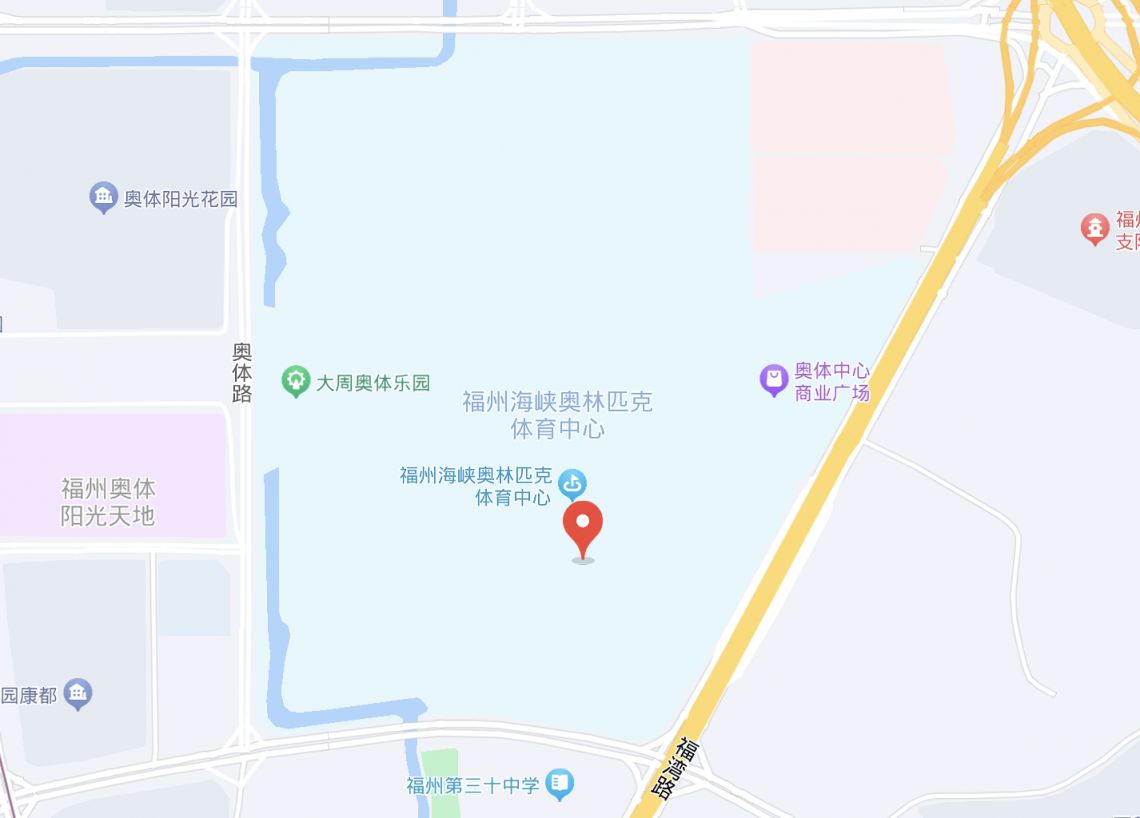This screenshot has width=1140, height=818.
Task: Select 大周奥体乐园 map marker
Action: [295, 382]
